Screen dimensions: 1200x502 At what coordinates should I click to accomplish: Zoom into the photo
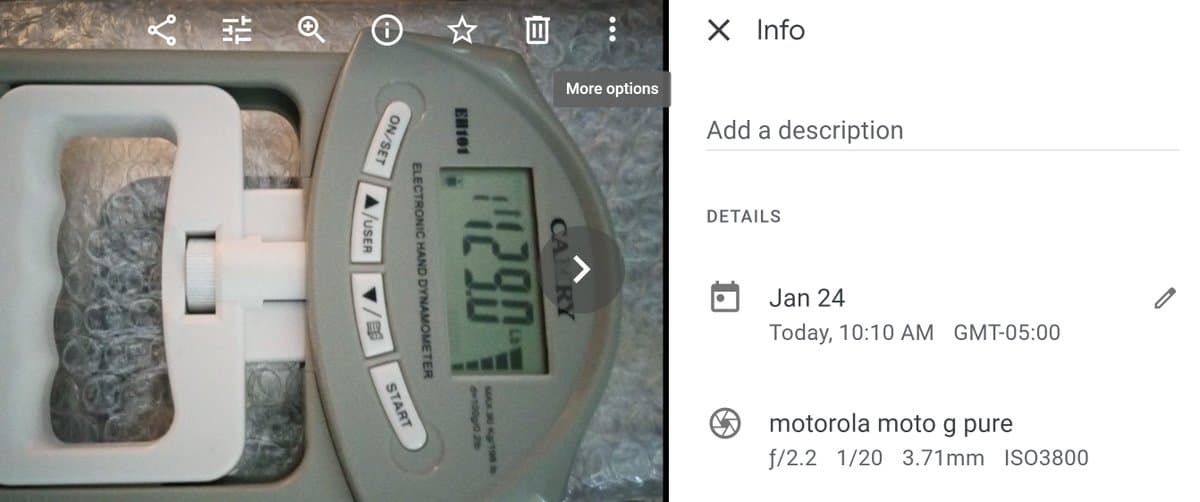[312, 31]
